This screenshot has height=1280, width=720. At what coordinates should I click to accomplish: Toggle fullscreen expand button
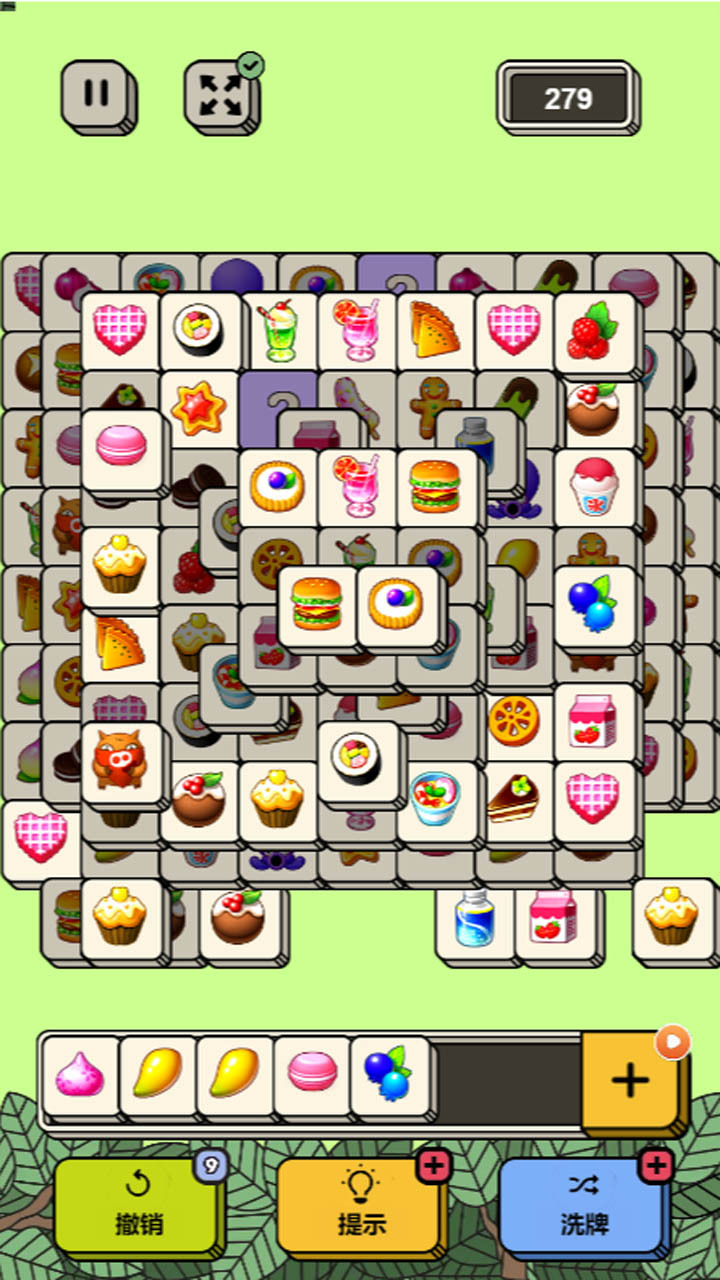tap(220, 95)
